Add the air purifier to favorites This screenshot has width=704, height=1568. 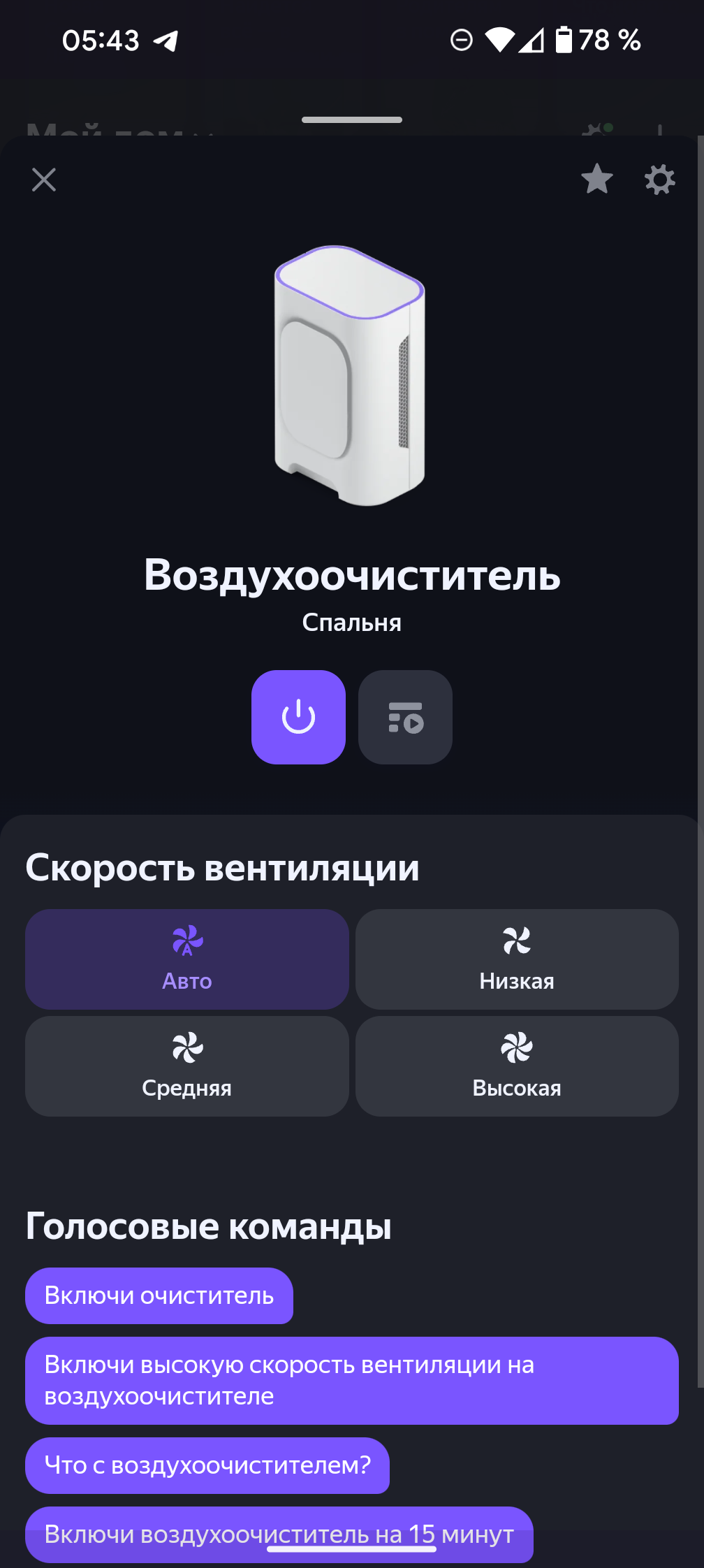coord(597,180)
